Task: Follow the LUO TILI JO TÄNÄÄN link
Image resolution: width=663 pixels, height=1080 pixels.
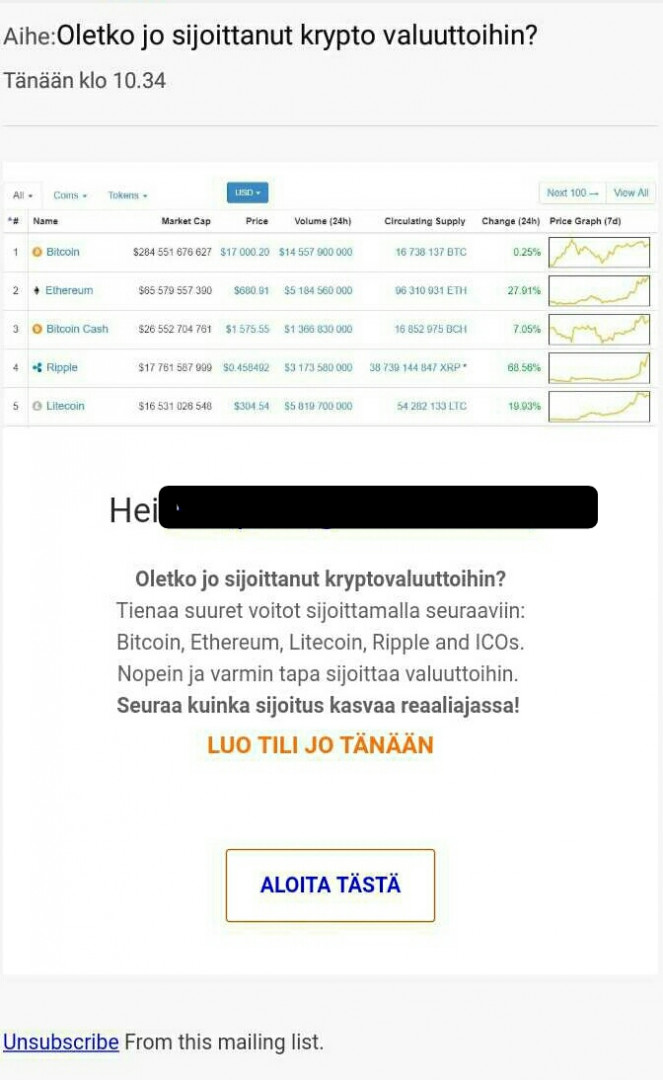Action: point(320,745)
